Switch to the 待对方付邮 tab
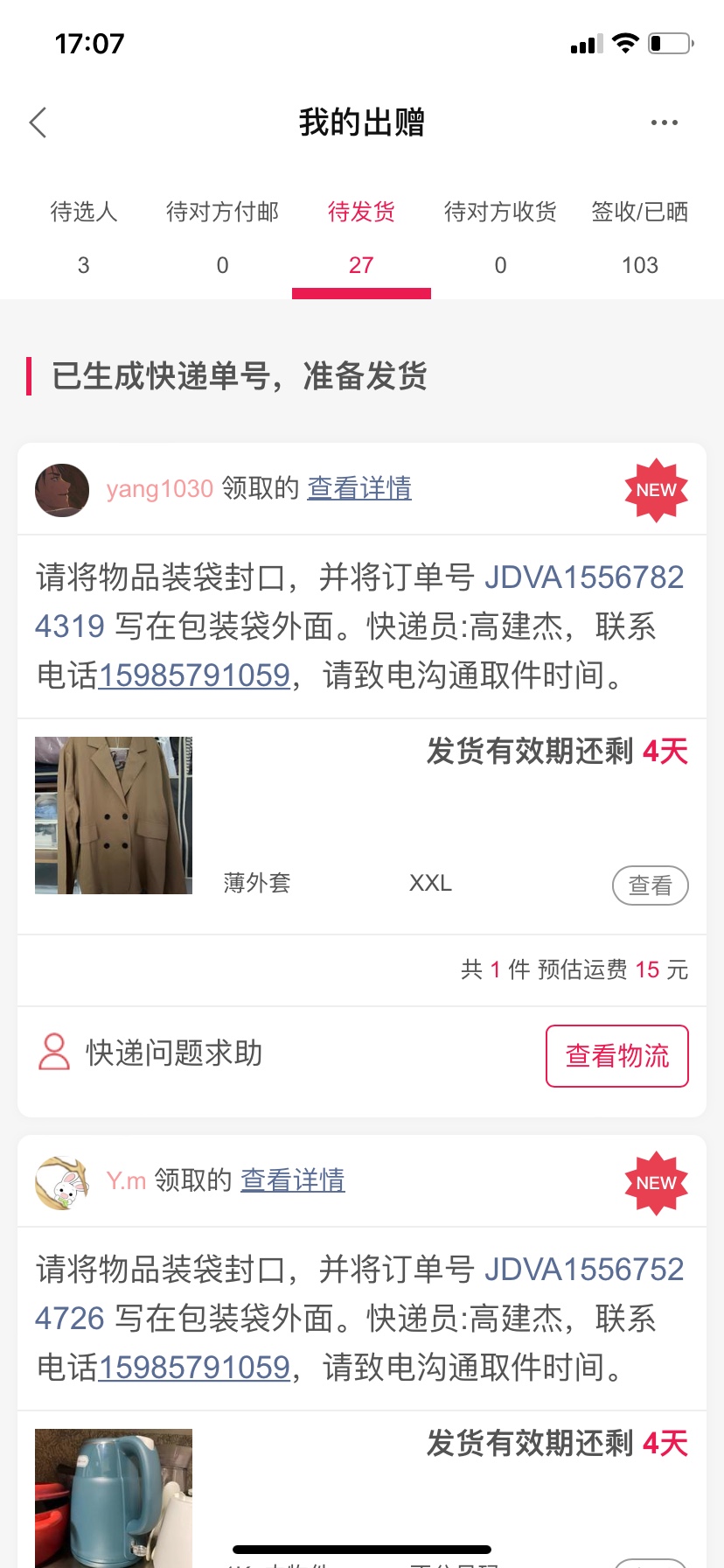The width and height of the screenshot is (724, 1568). [x=222, y=236]
